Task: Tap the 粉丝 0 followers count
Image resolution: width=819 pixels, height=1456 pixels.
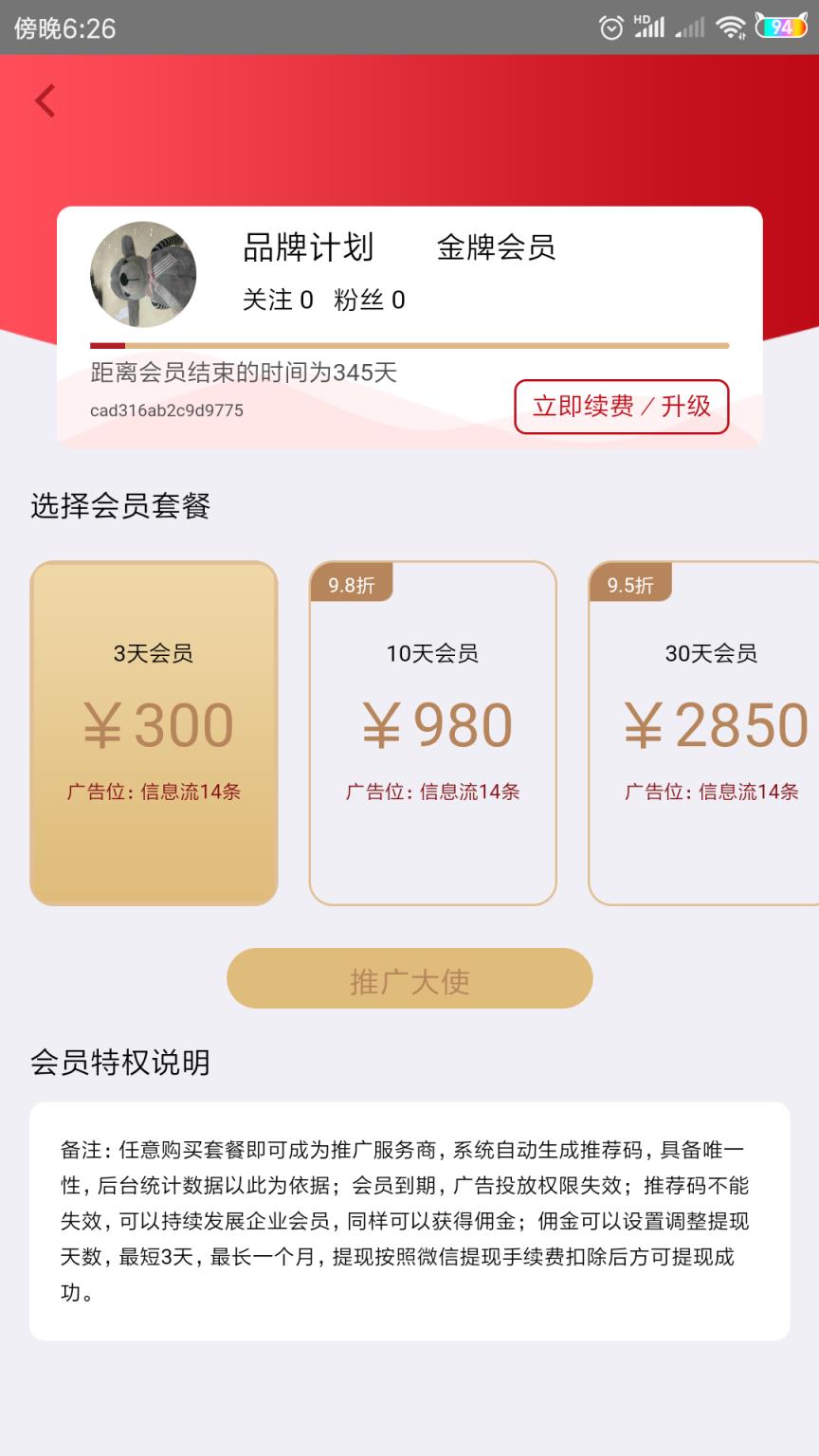Action: [x=368, y=300]
